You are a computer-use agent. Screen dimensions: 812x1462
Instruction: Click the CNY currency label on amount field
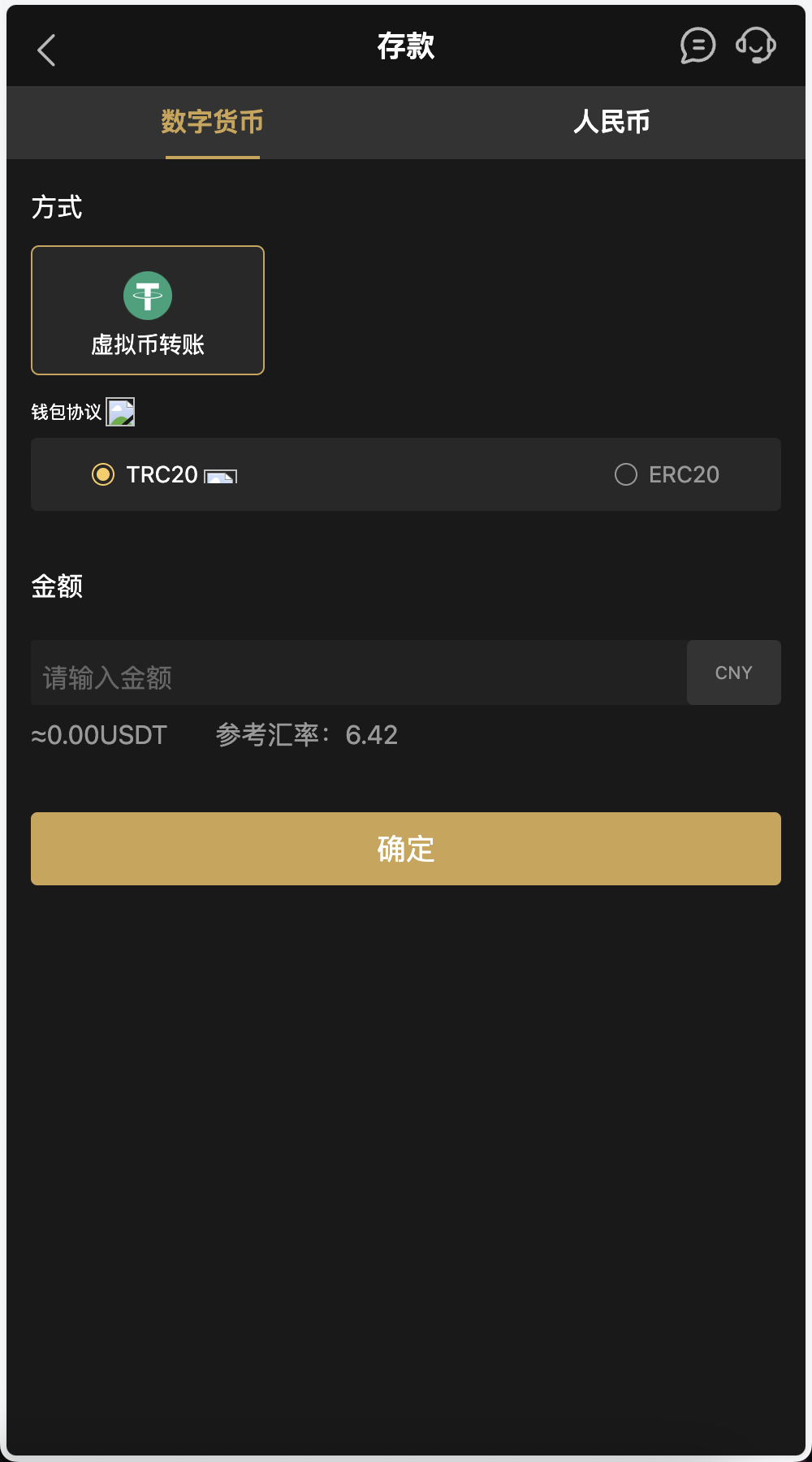[x=733, y=672]
